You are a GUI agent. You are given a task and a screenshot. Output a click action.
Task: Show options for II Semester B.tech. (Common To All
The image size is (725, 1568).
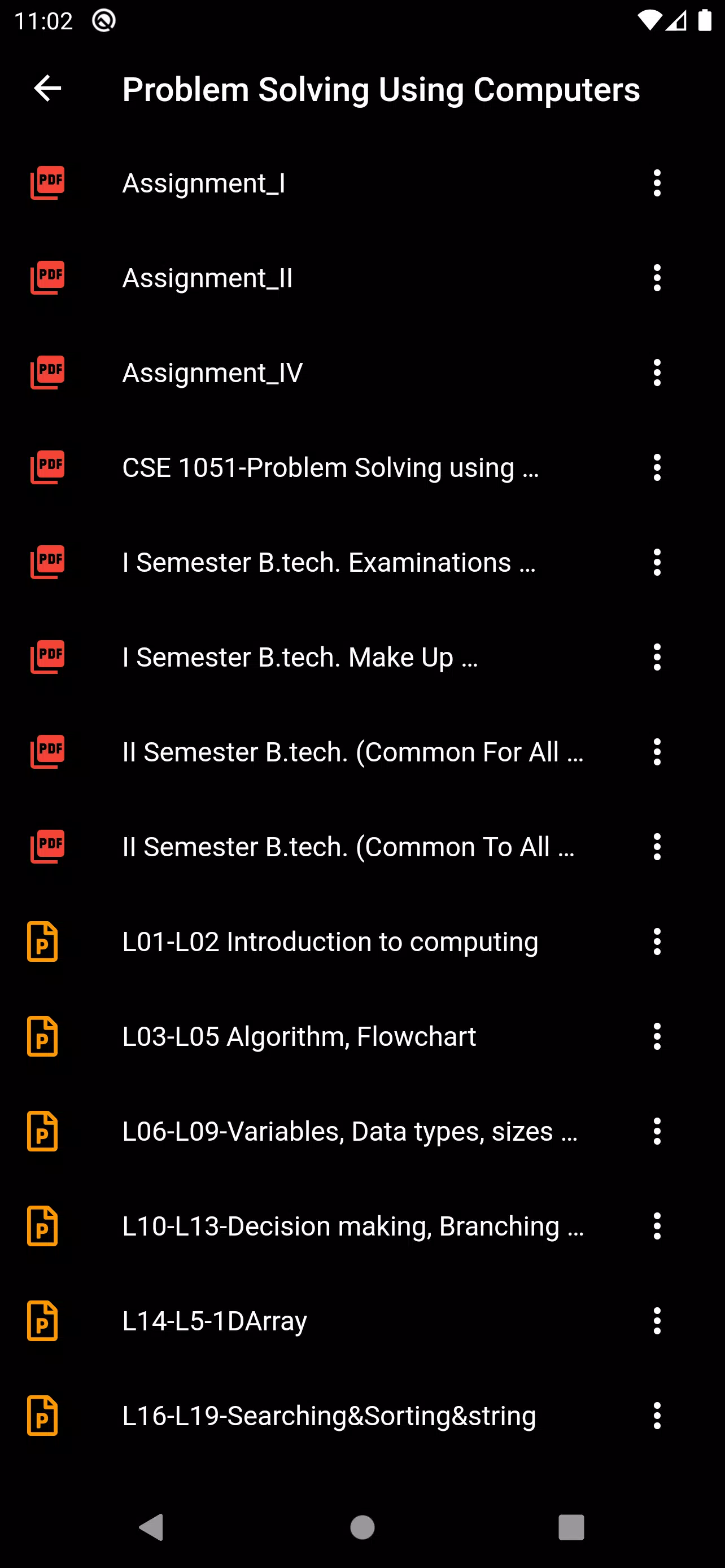(x=657, y=847)
